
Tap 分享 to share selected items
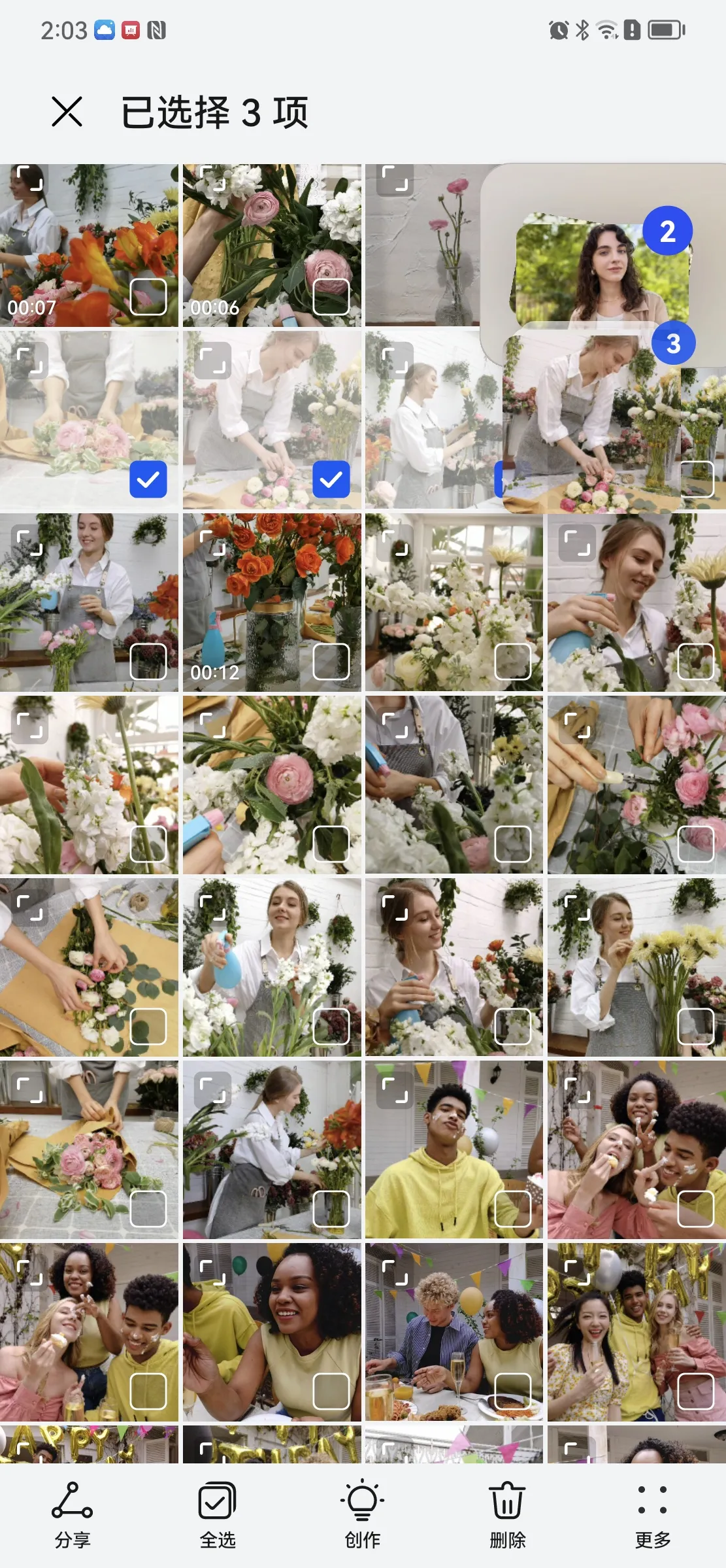point(72,1515)
